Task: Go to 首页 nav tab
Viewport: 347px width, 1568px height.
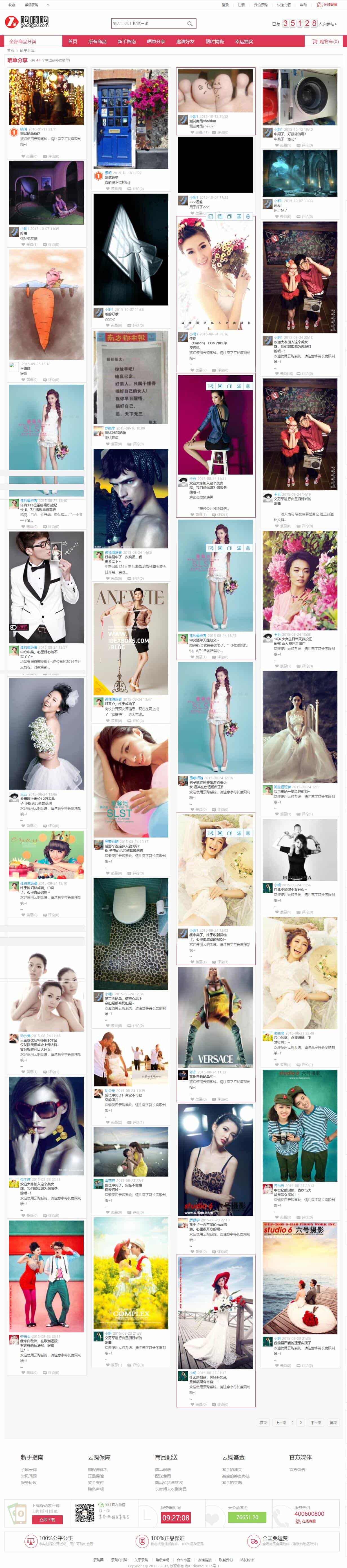Action: coord(72,41)
